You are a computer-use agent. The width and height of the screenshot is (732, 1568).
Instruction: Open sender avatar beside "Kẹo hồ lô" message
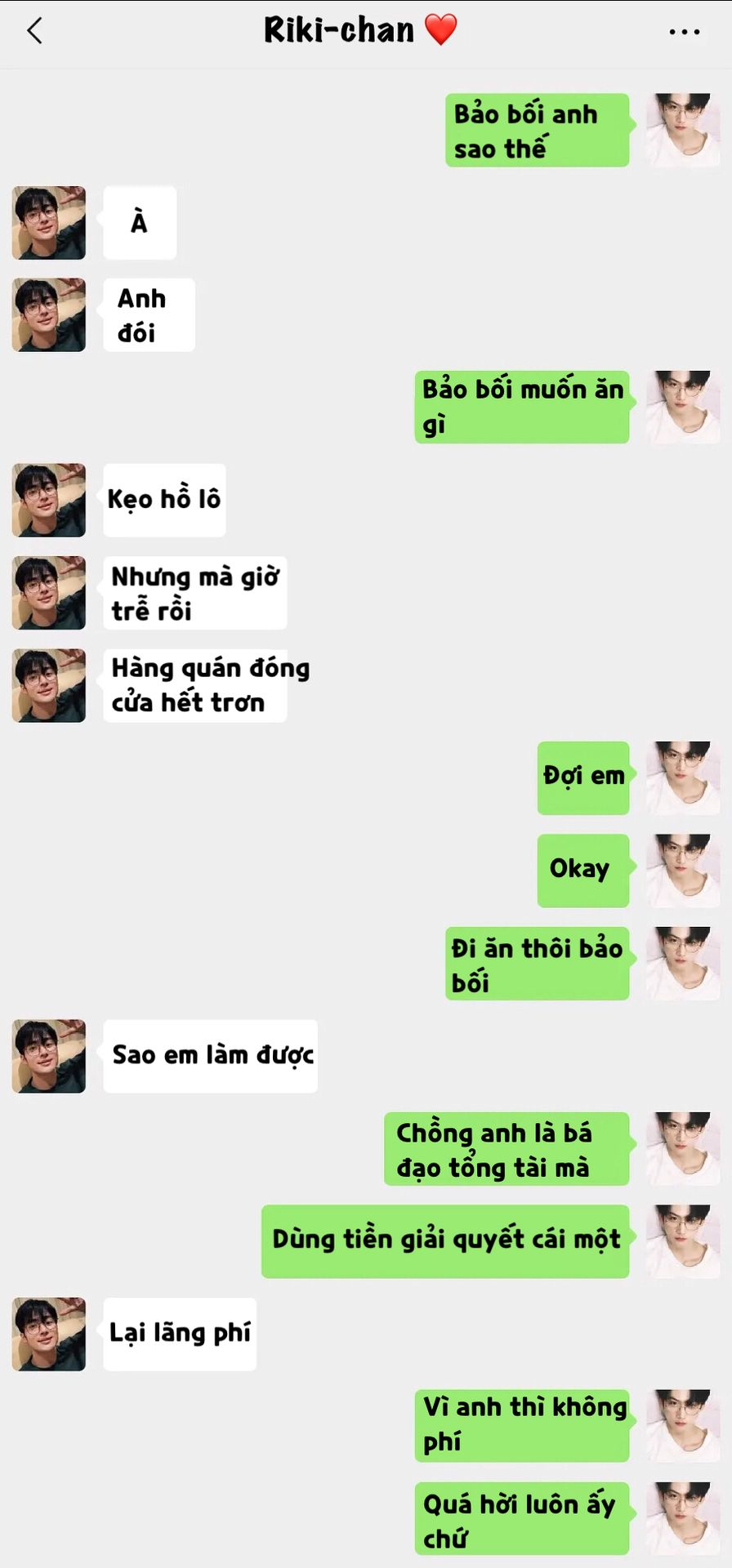pos(49,500)
